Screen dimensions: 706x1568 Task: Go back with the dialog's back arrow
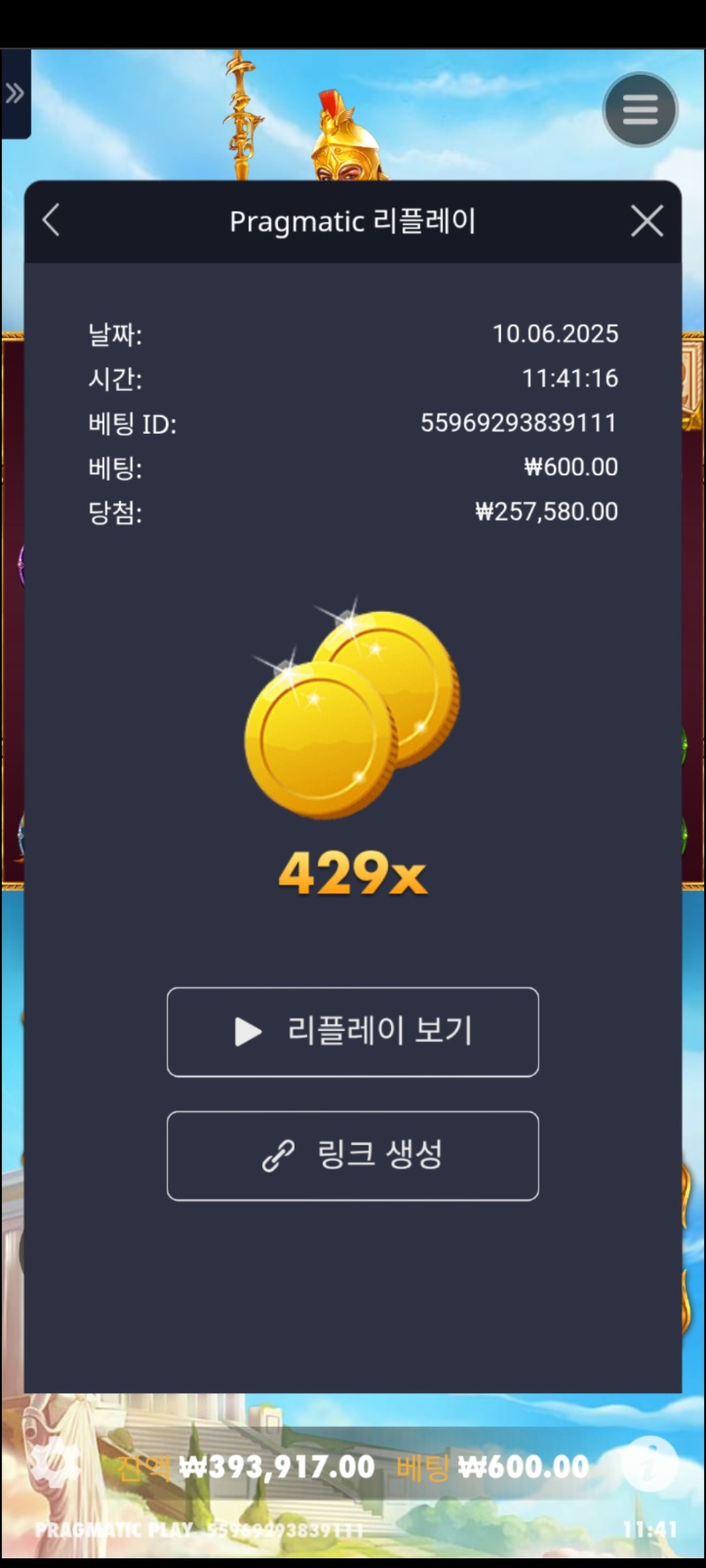[51, 220]
